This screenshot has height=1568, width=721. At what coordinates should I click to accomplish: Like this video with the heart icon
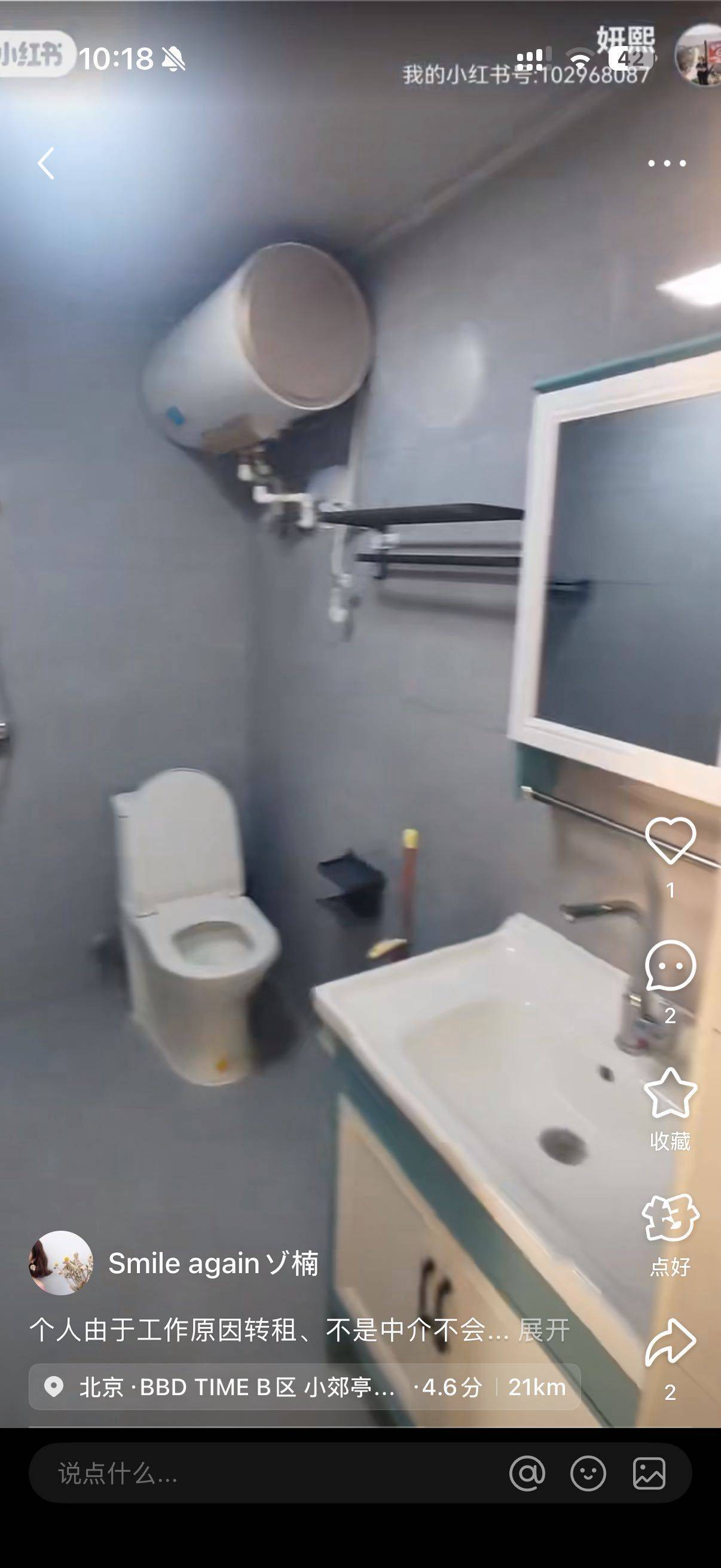670,841
